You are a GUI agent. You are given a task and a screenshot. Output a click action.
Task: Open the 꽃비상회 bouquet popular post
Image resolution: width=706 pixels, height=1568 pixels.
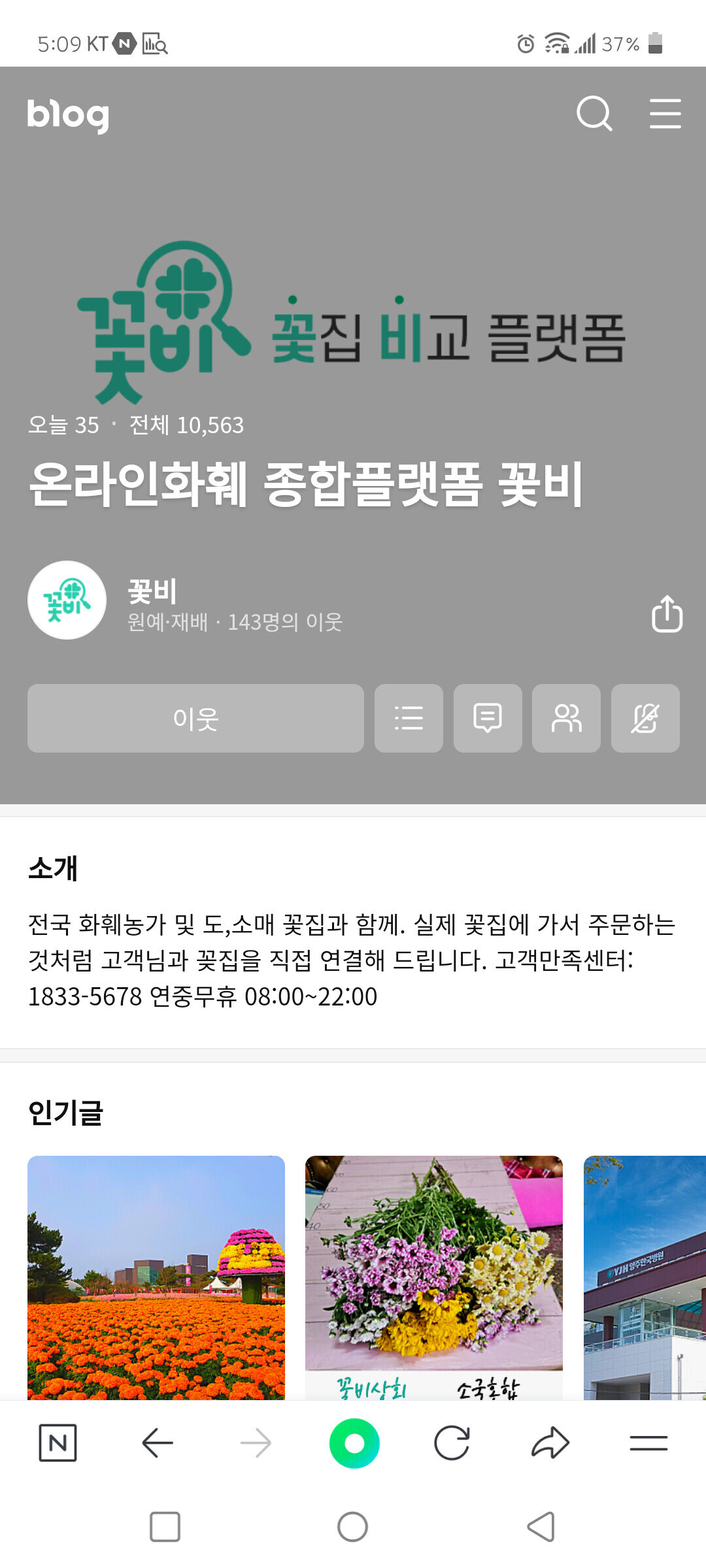point(434,1277)
